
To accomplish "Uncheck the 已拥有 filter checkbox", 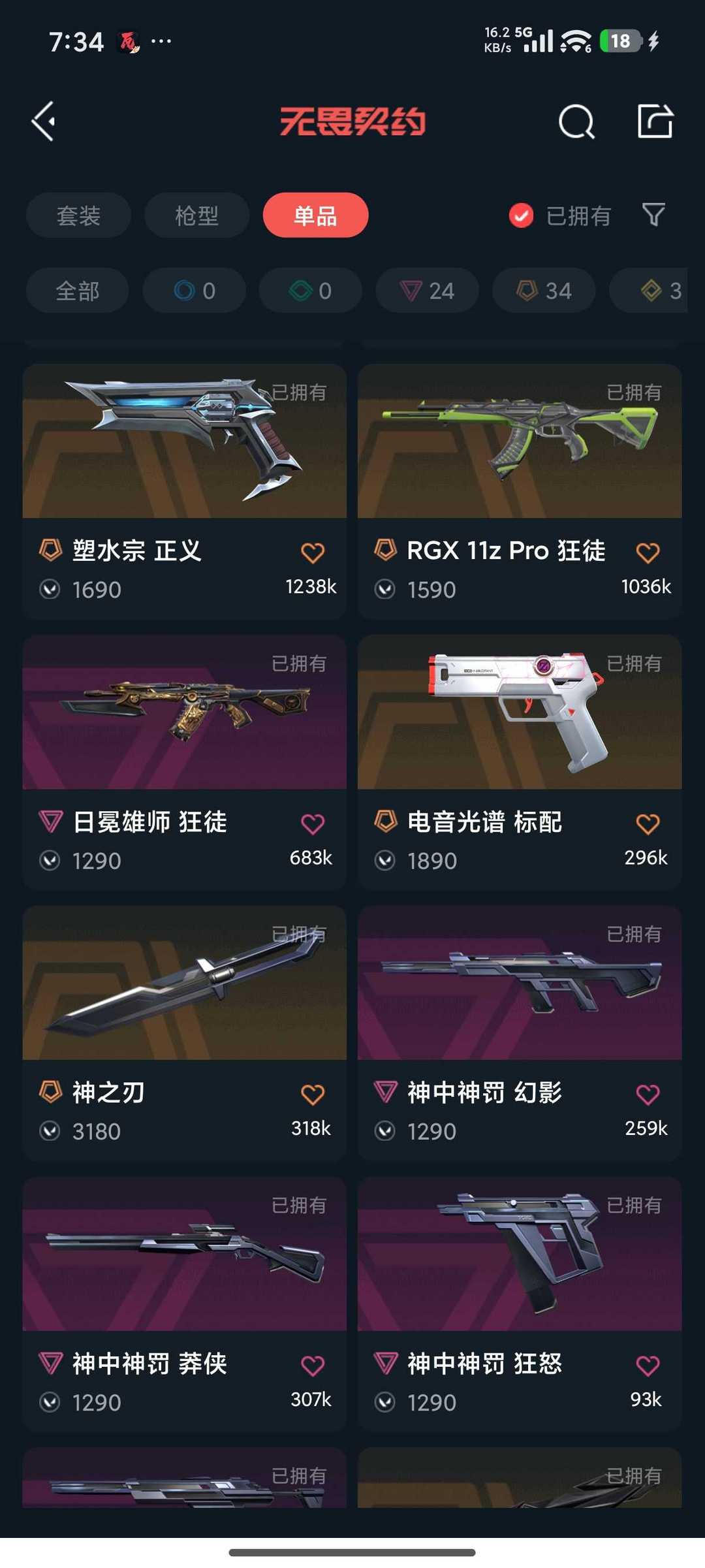I will [521, 216].
